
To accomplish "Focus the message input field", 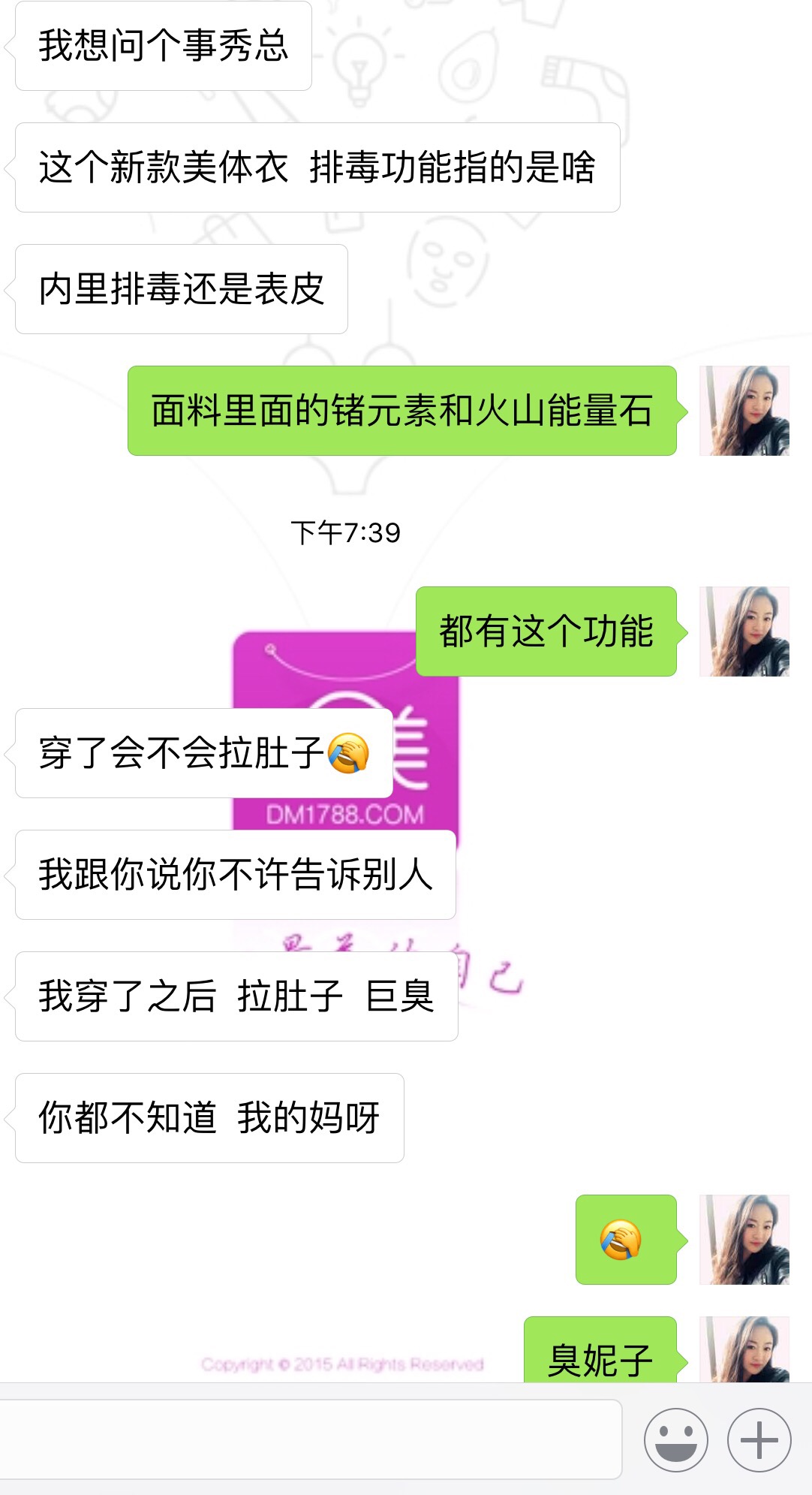I will pos(311,1439).
